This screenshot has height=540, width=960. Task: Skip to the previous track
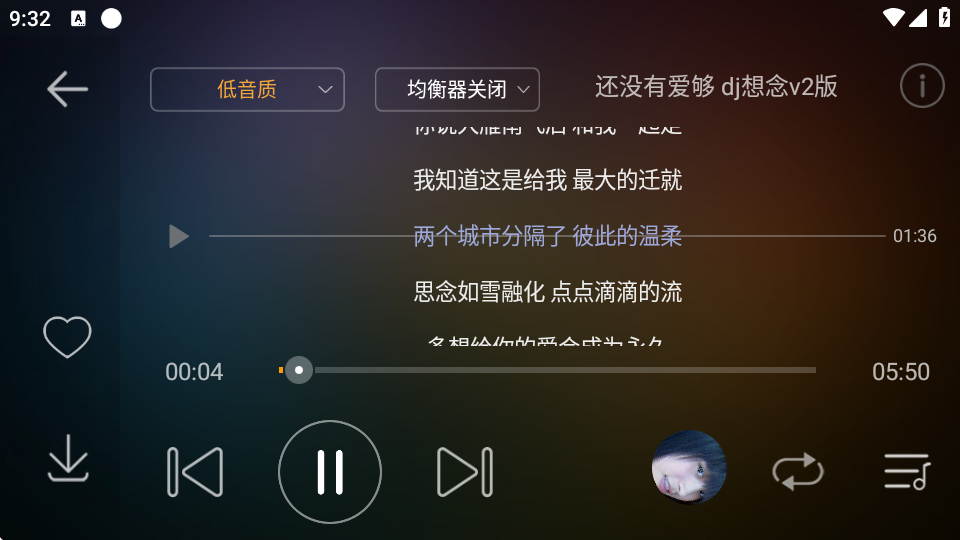tap(195, 472)
